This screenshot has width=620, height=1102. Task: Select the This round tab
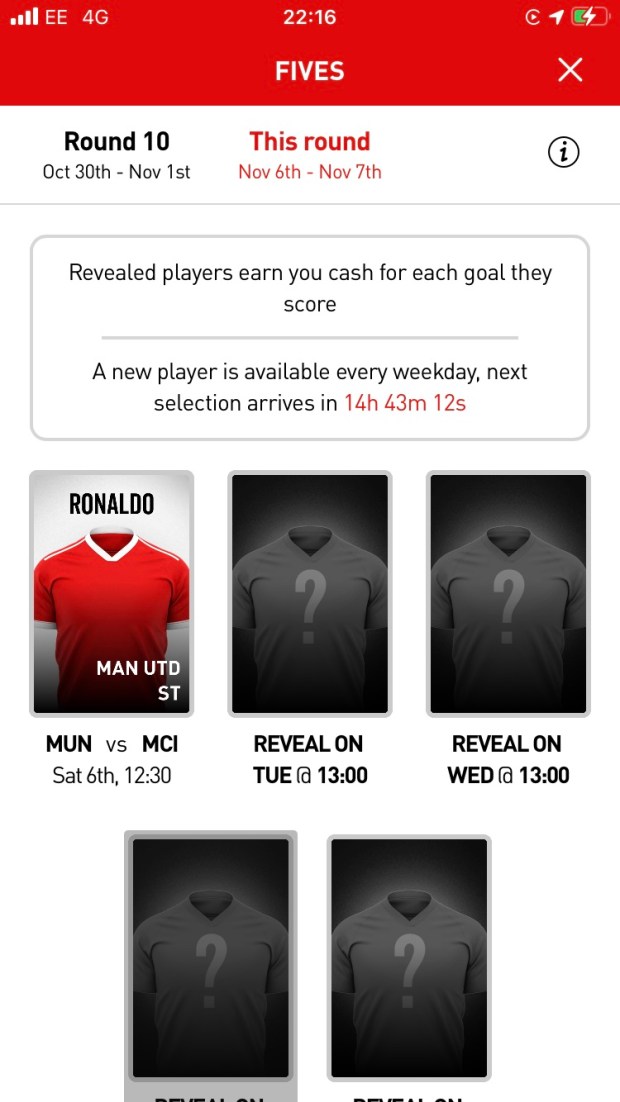(310, 155)
